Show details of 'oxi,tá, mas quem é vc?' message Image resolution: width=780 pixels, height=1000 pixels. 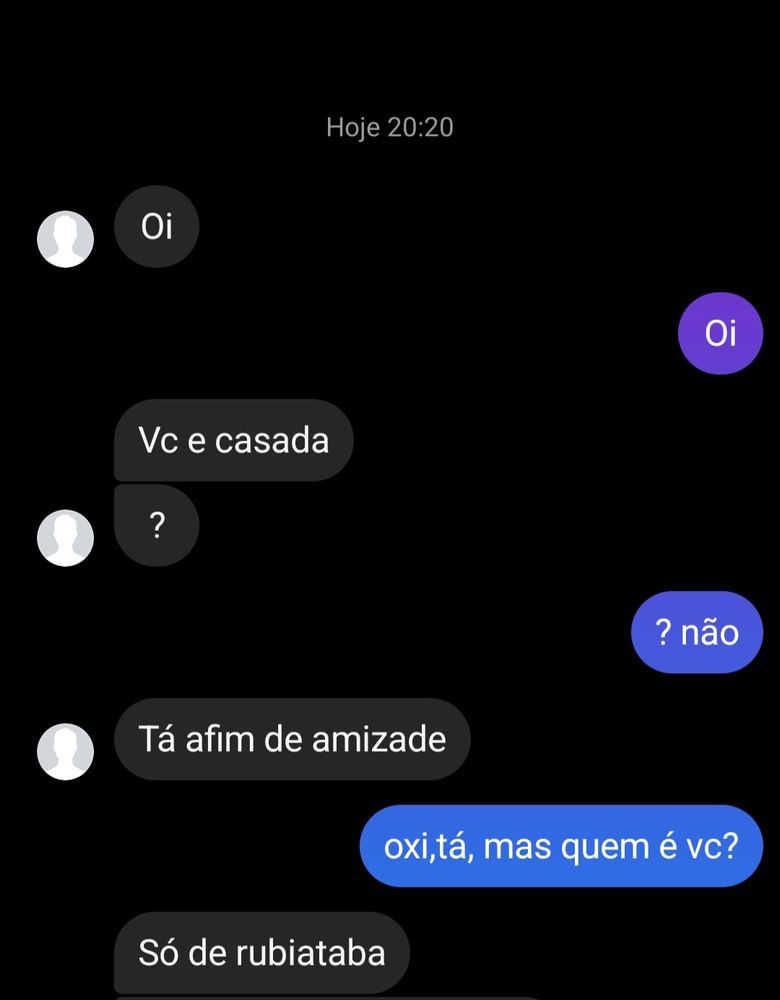click(x=560, y=846)
